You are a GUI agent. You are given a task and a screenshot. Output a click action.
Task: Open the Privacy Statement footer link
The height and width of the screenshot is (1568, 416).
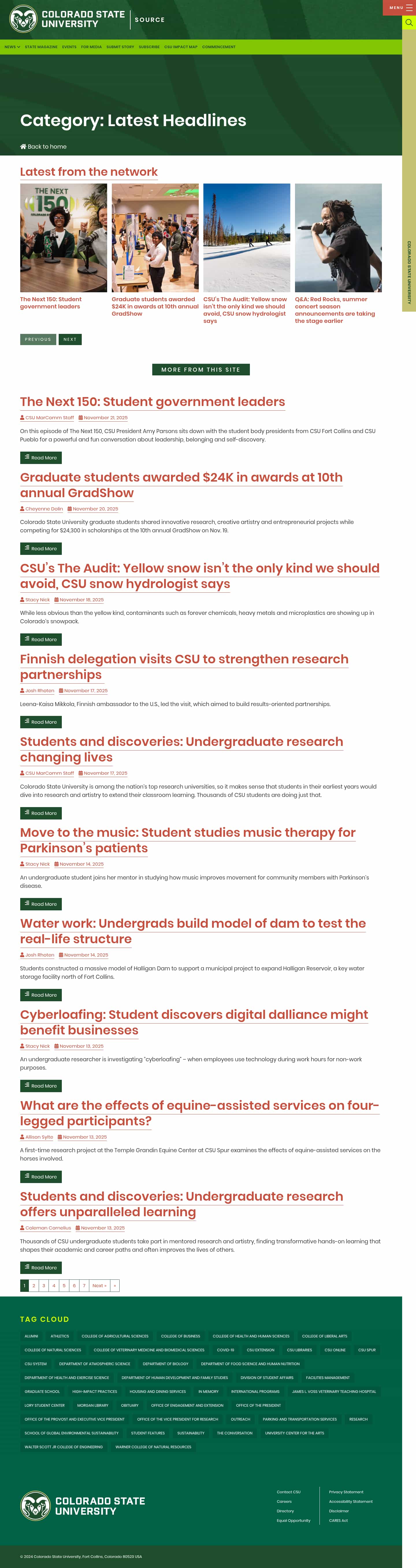coord(346,1492)
